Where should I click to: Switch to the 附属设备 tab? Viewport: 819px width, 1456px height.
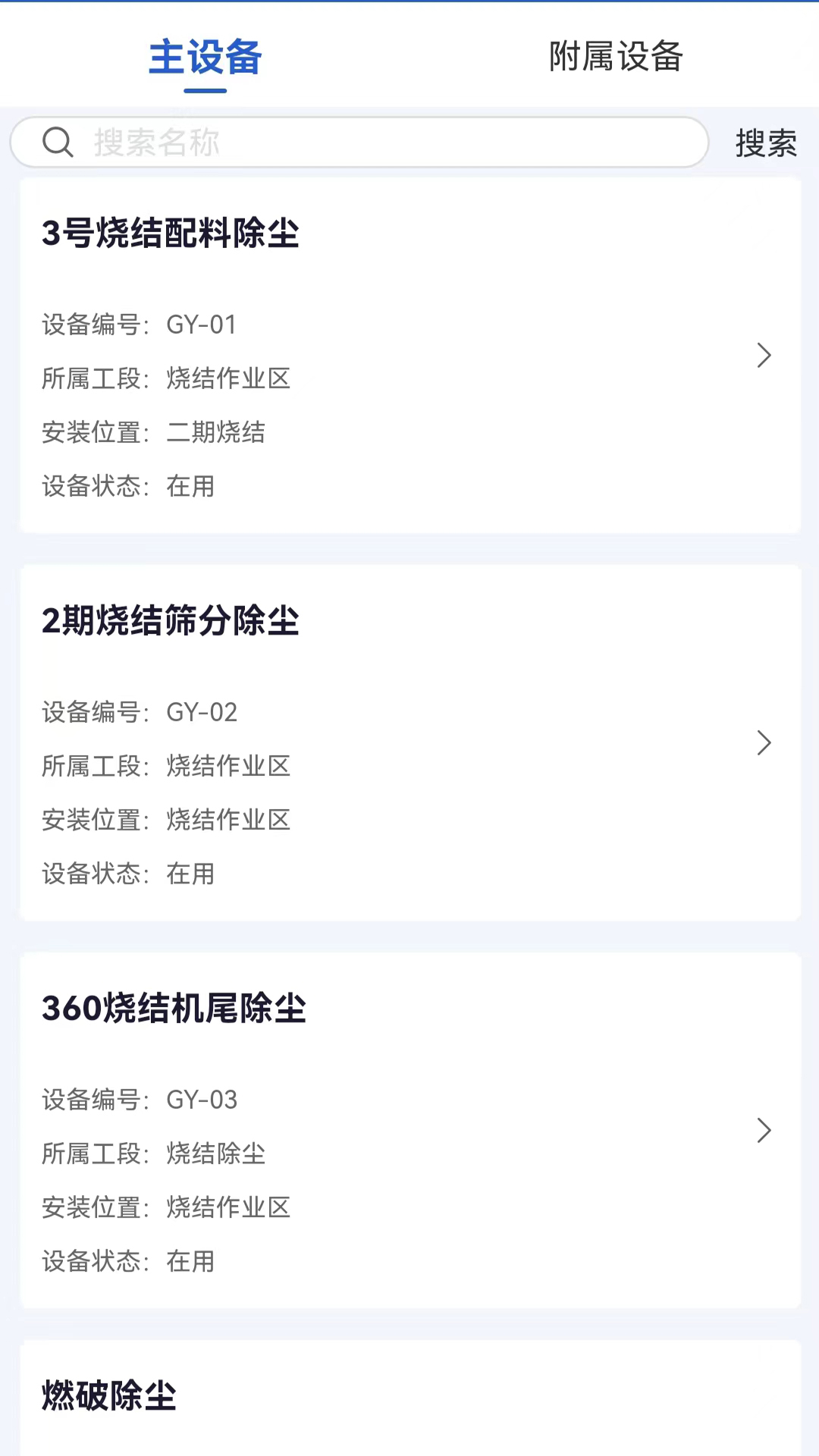point(616,58)
